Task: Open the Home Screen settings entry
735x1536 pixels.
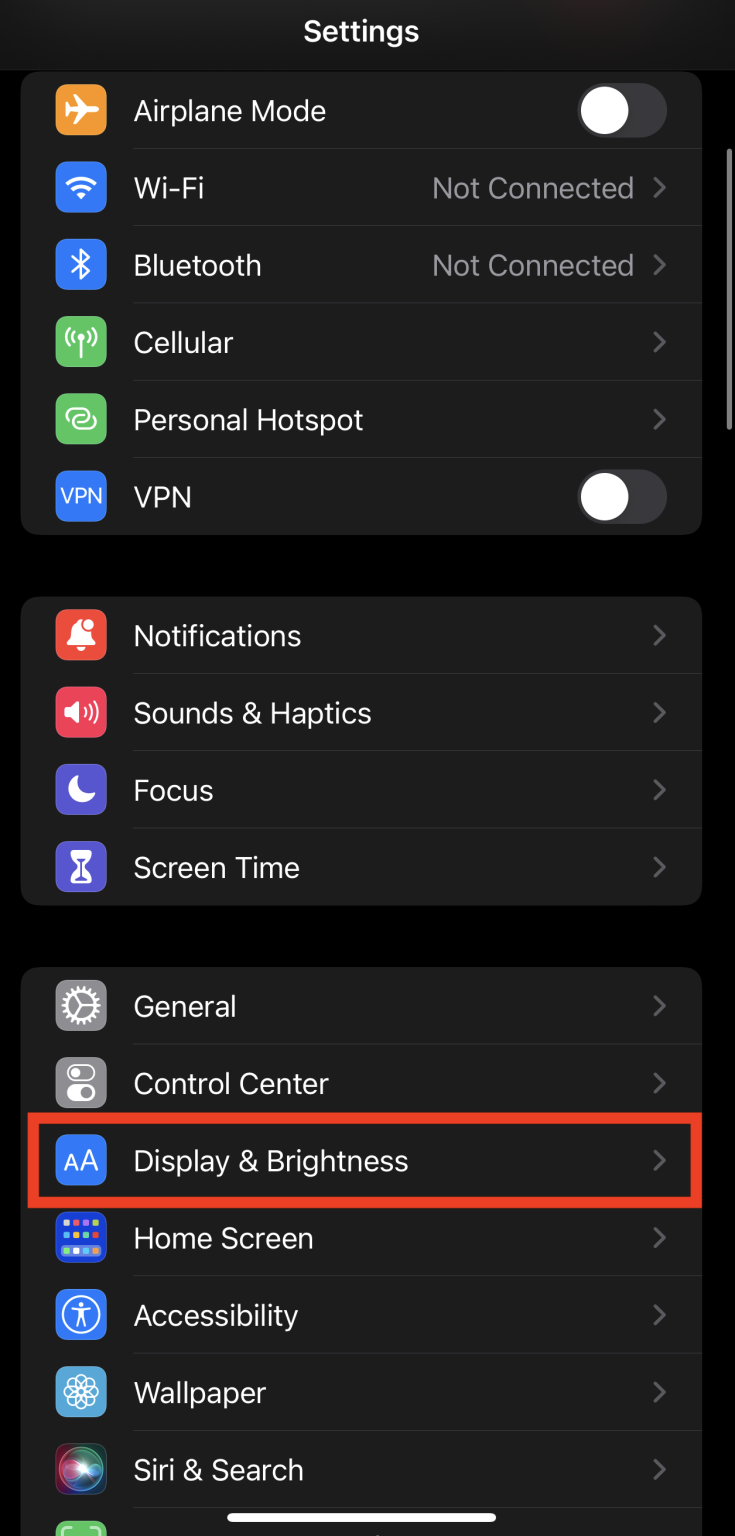Action: [360, 1238]
